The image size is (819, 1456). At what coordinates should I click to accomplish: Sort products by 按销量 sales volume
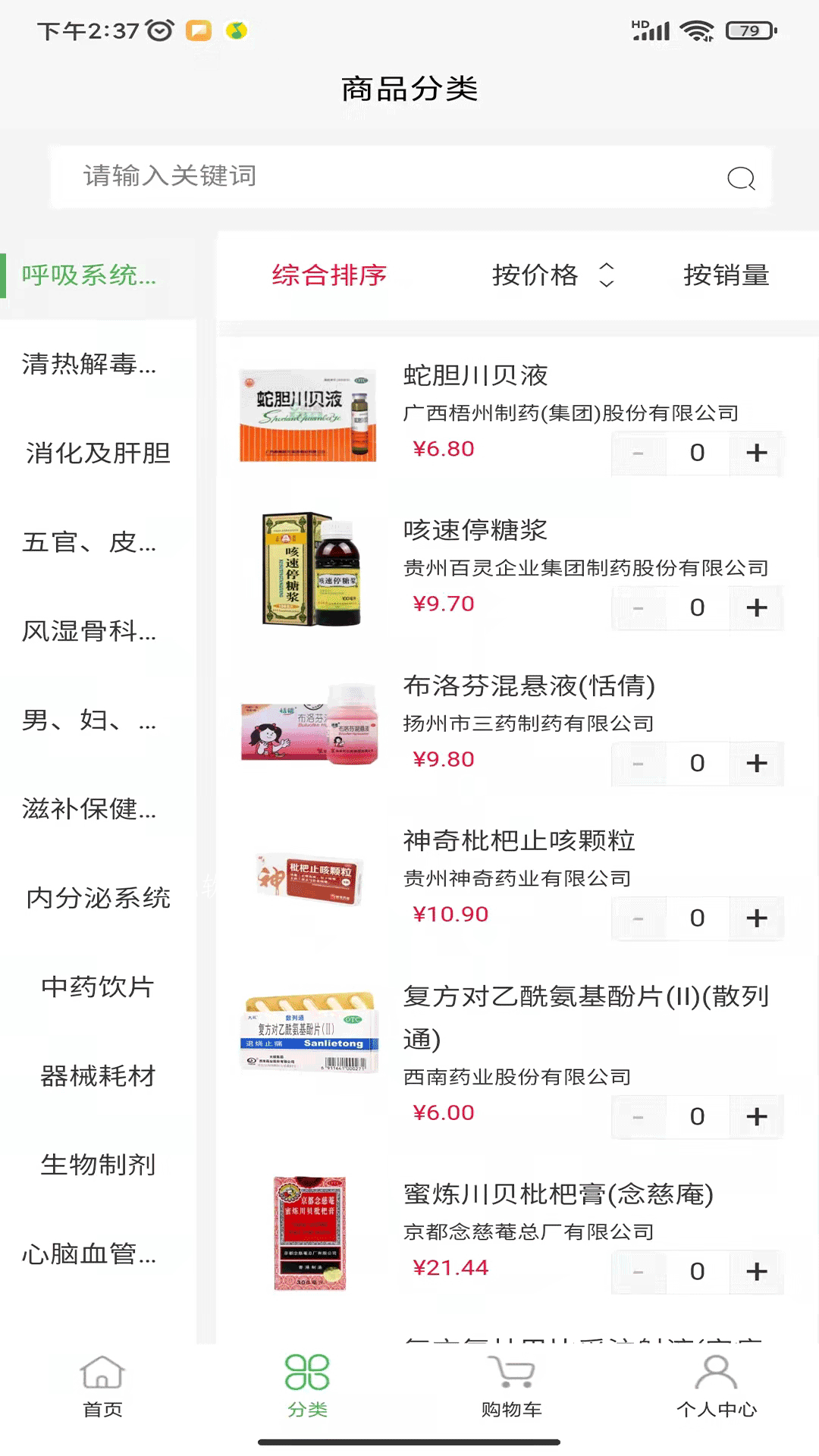coord(726,275)
